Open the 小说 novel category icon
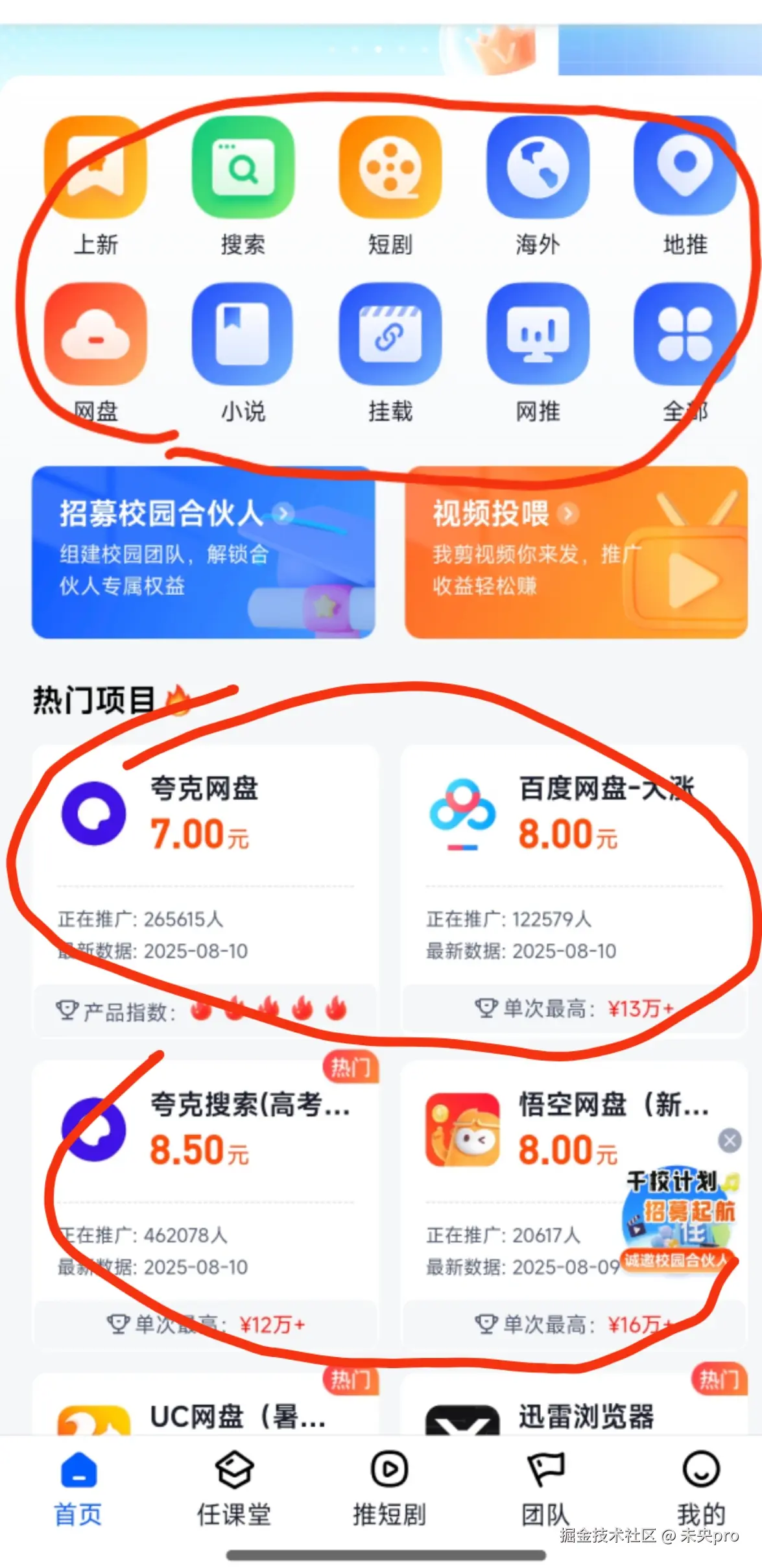 tap(243, 335)
